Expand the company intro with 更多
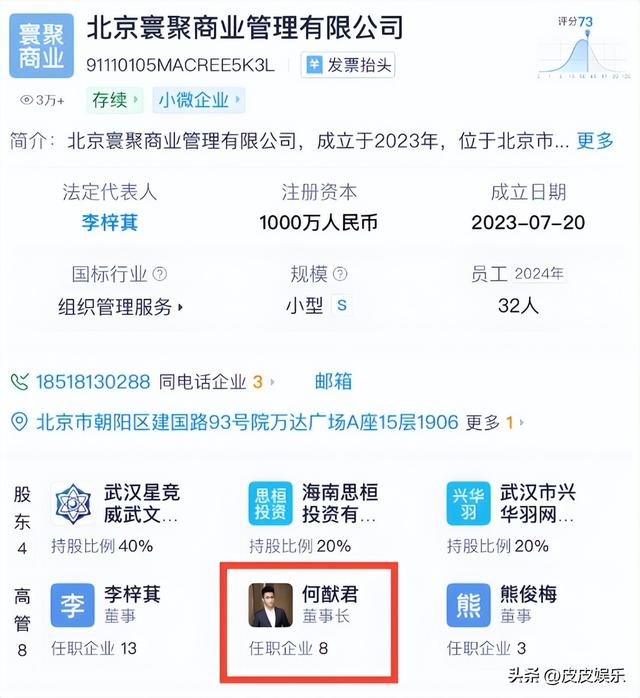640x698 pixels. tap(595, 141)
